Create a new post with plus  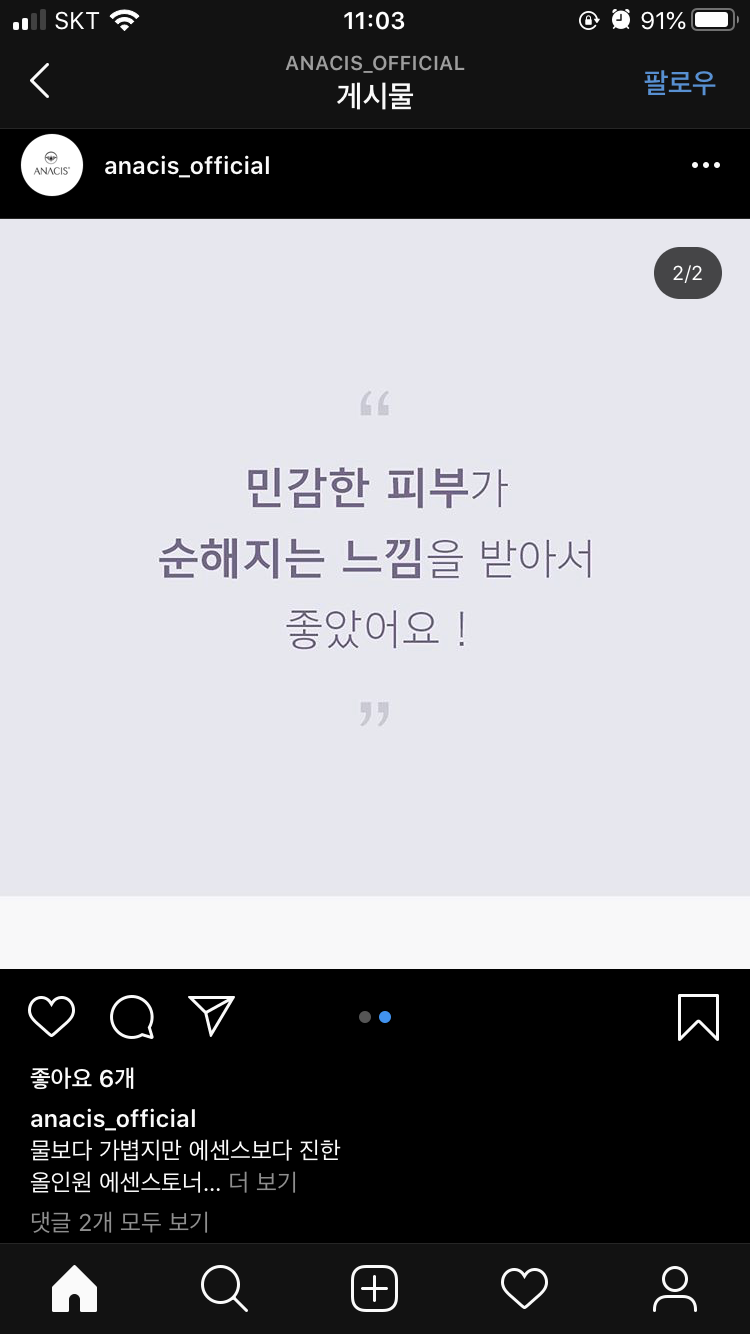tap(375, 1288)
